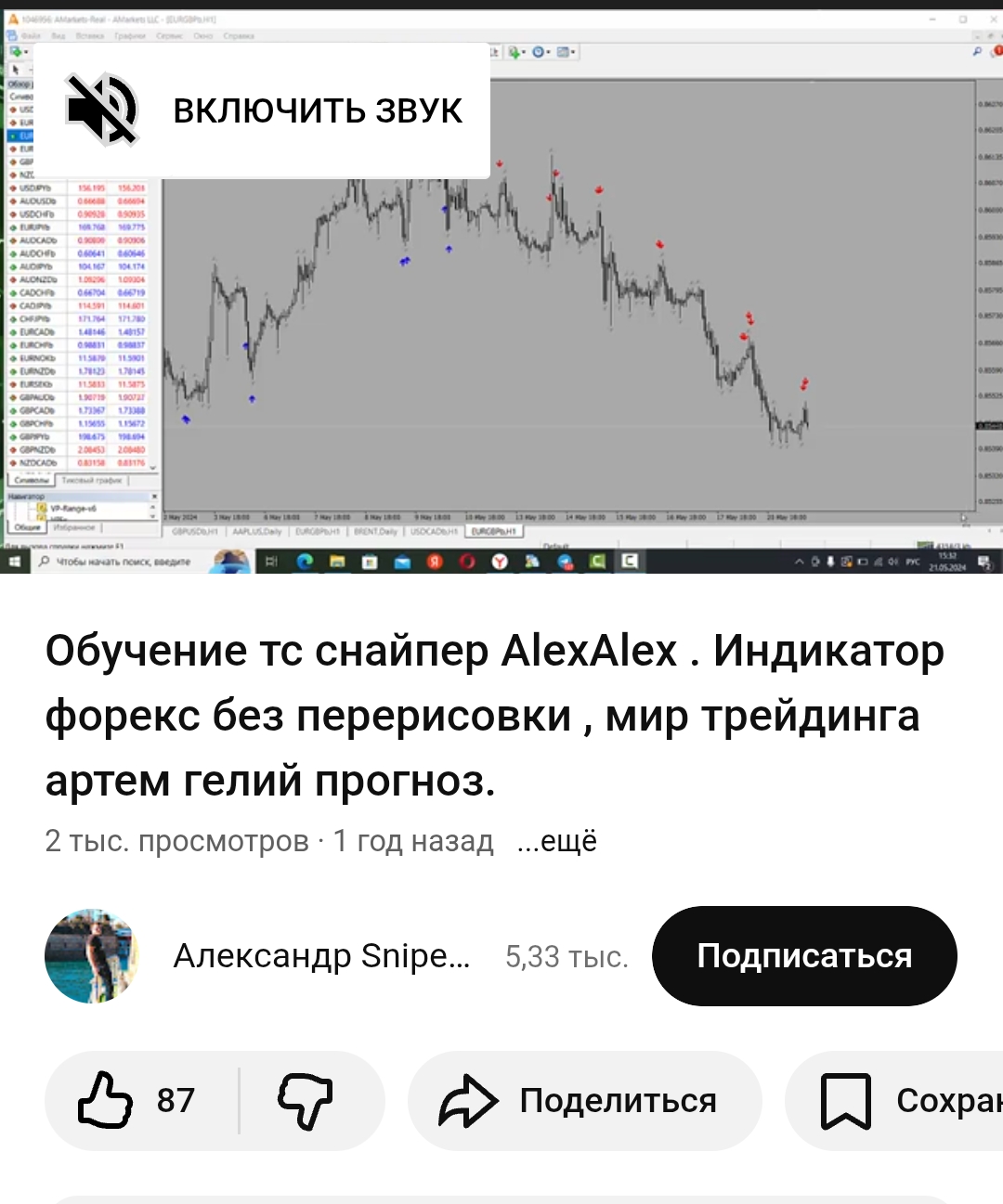Image resolution: width=1003 pixels, height=1204 pixels.
Task: Open Александр Snipe channel avatar
Action: pyautogui.click(x=91, y=956)
